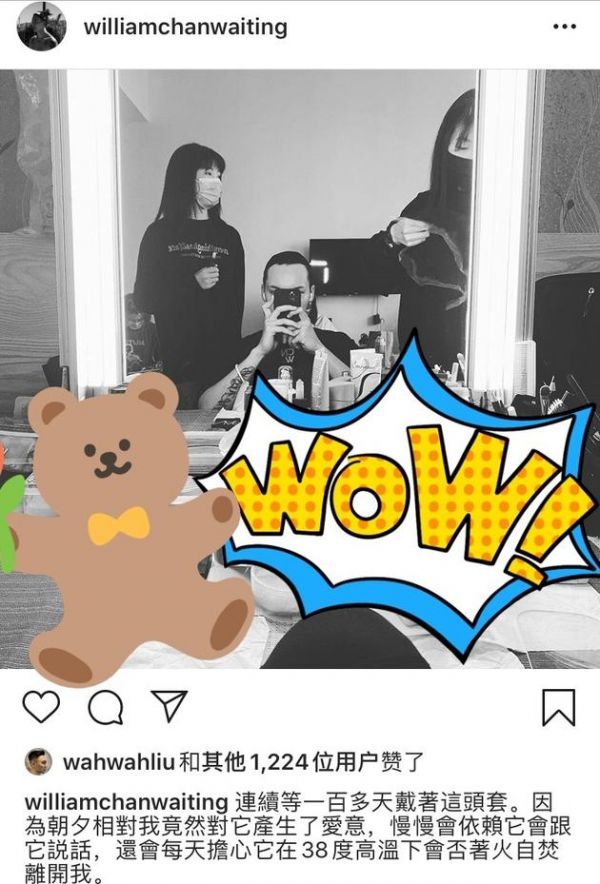The width and height of the screenshot is (600, 884).
Task: Save the post with the bookmark icon
Action: pyautogui.click(x=558, y=707)
